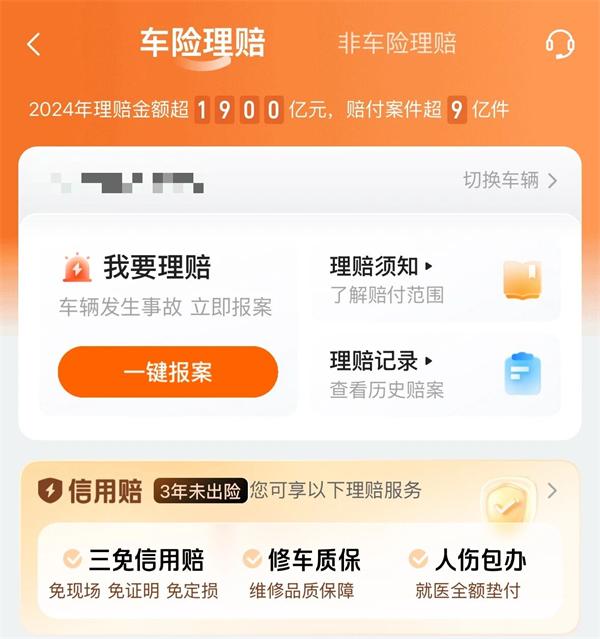The height and width of the screenshot is (639, 600).
Task: View 理赔记录 claim history
Action: 436,374
